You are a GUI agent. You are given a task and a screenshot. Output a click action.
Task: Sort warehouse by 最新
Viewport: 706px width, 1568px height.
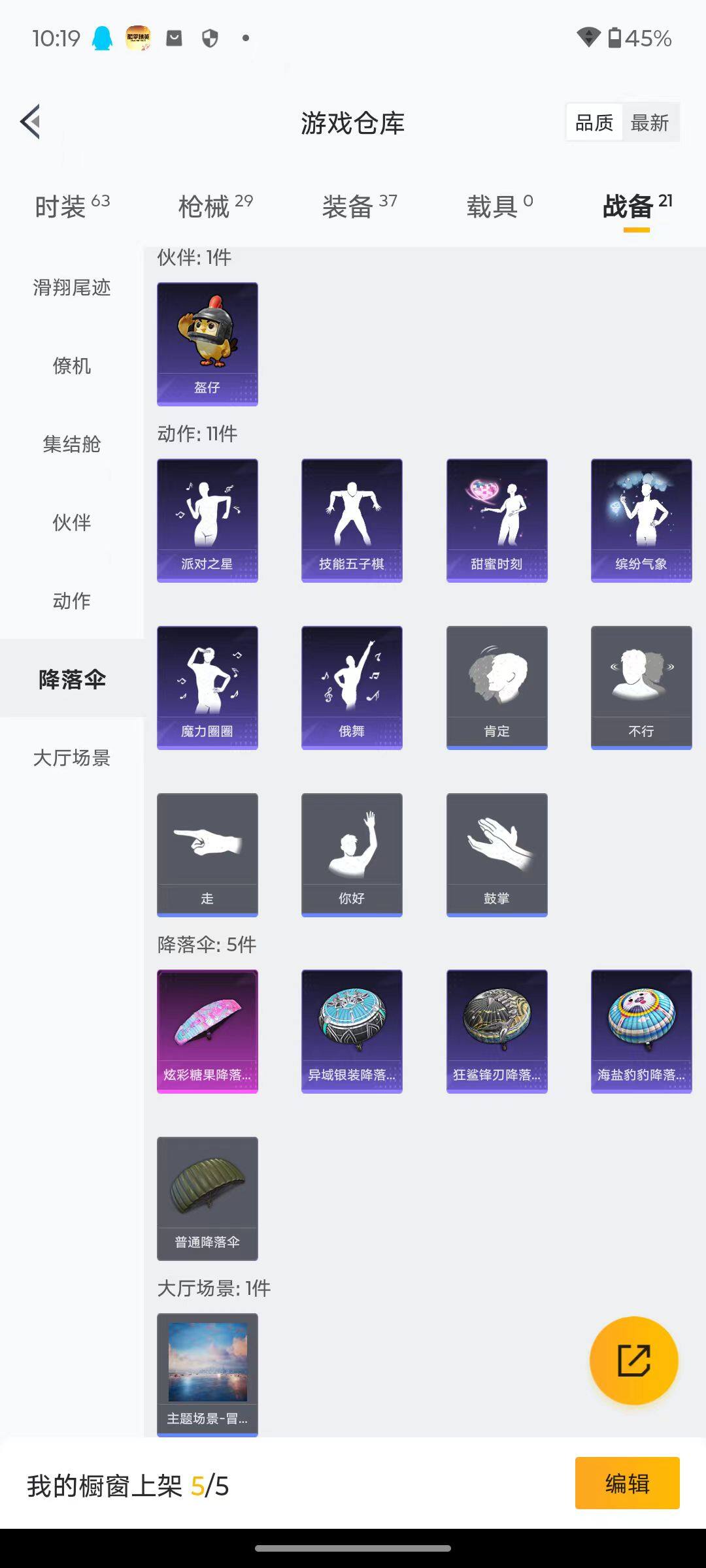pyautogui.click(x=649, y=122)
